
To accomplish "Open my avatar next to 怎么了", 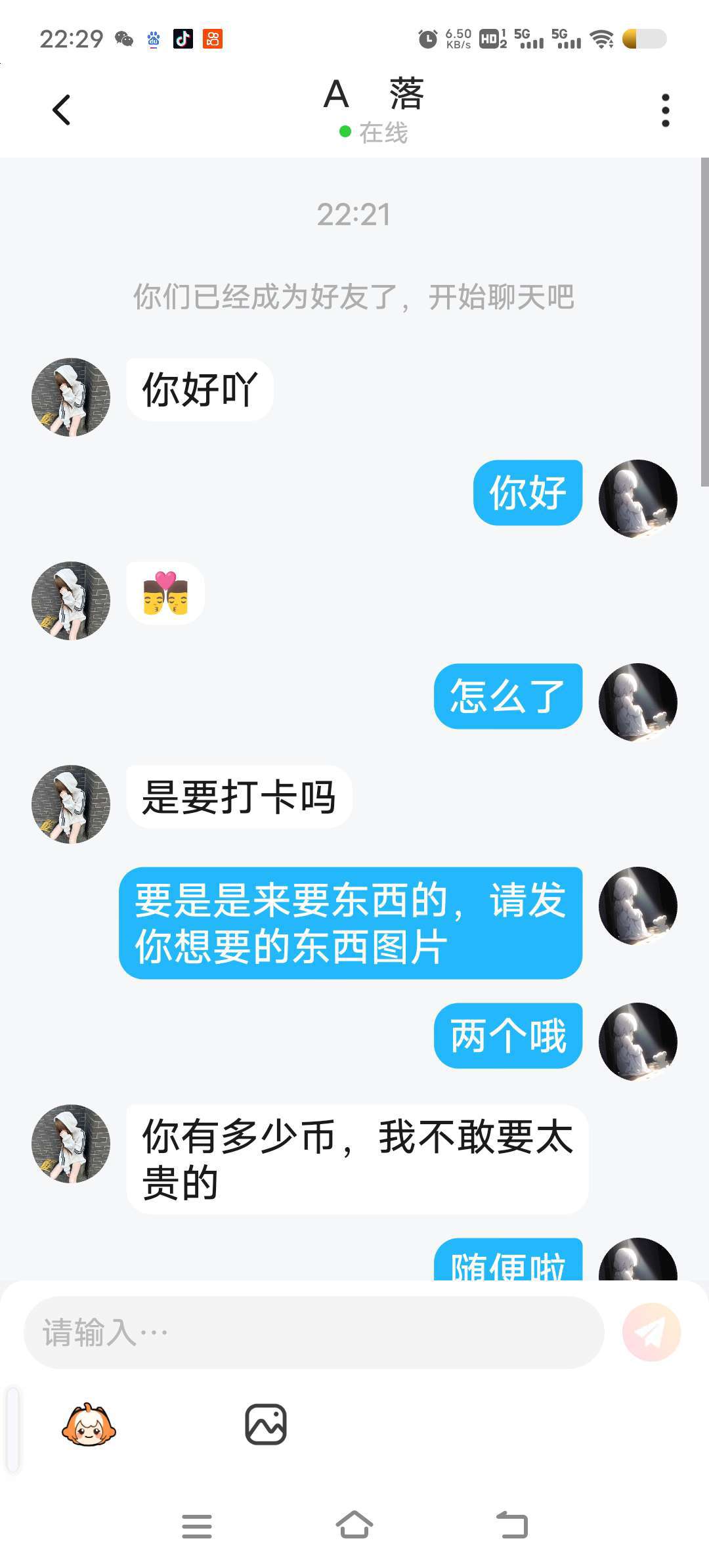I will pyautogui.click(x=637, y=702).
